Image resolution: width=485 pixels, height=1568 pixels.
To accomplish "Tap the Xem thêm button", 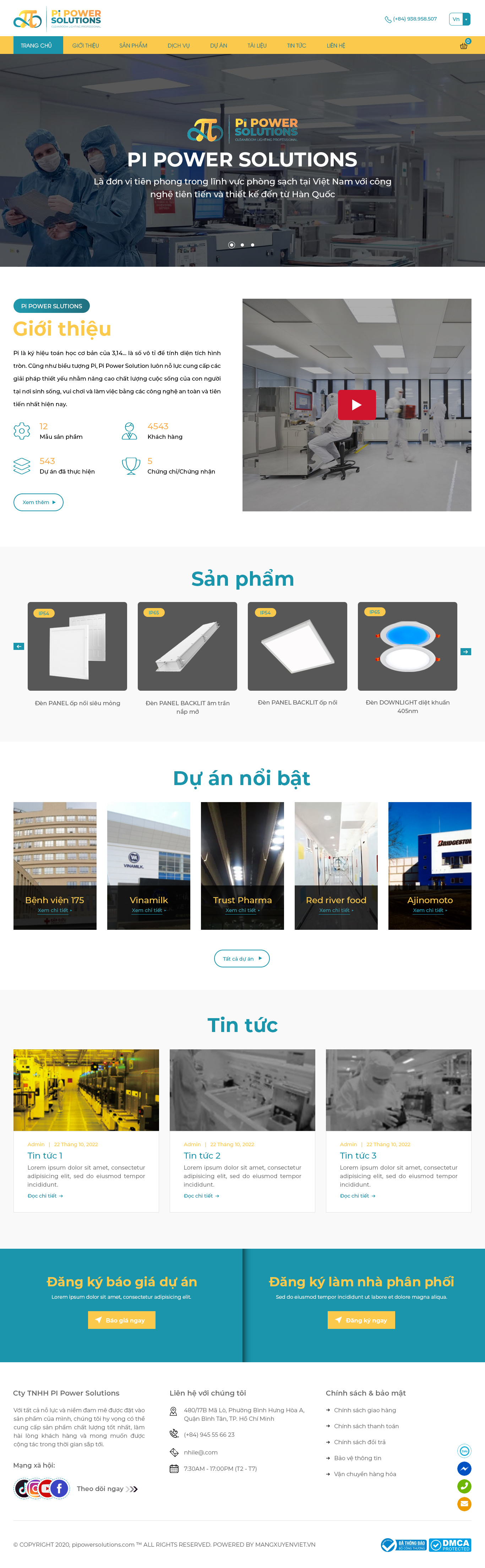I will tap(38, 502).
